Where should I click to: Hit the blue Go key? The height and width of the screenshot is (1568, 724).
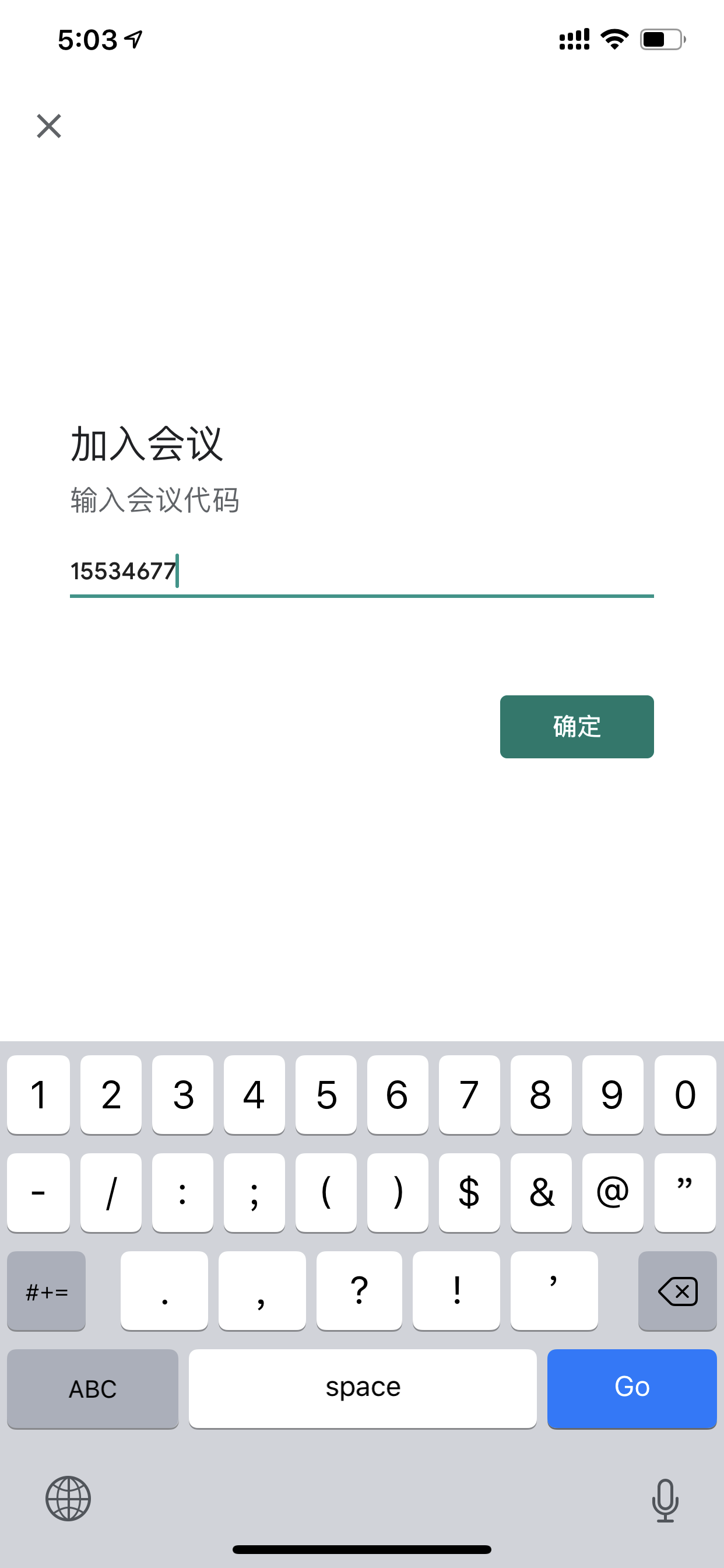[x=631, y=1388]
